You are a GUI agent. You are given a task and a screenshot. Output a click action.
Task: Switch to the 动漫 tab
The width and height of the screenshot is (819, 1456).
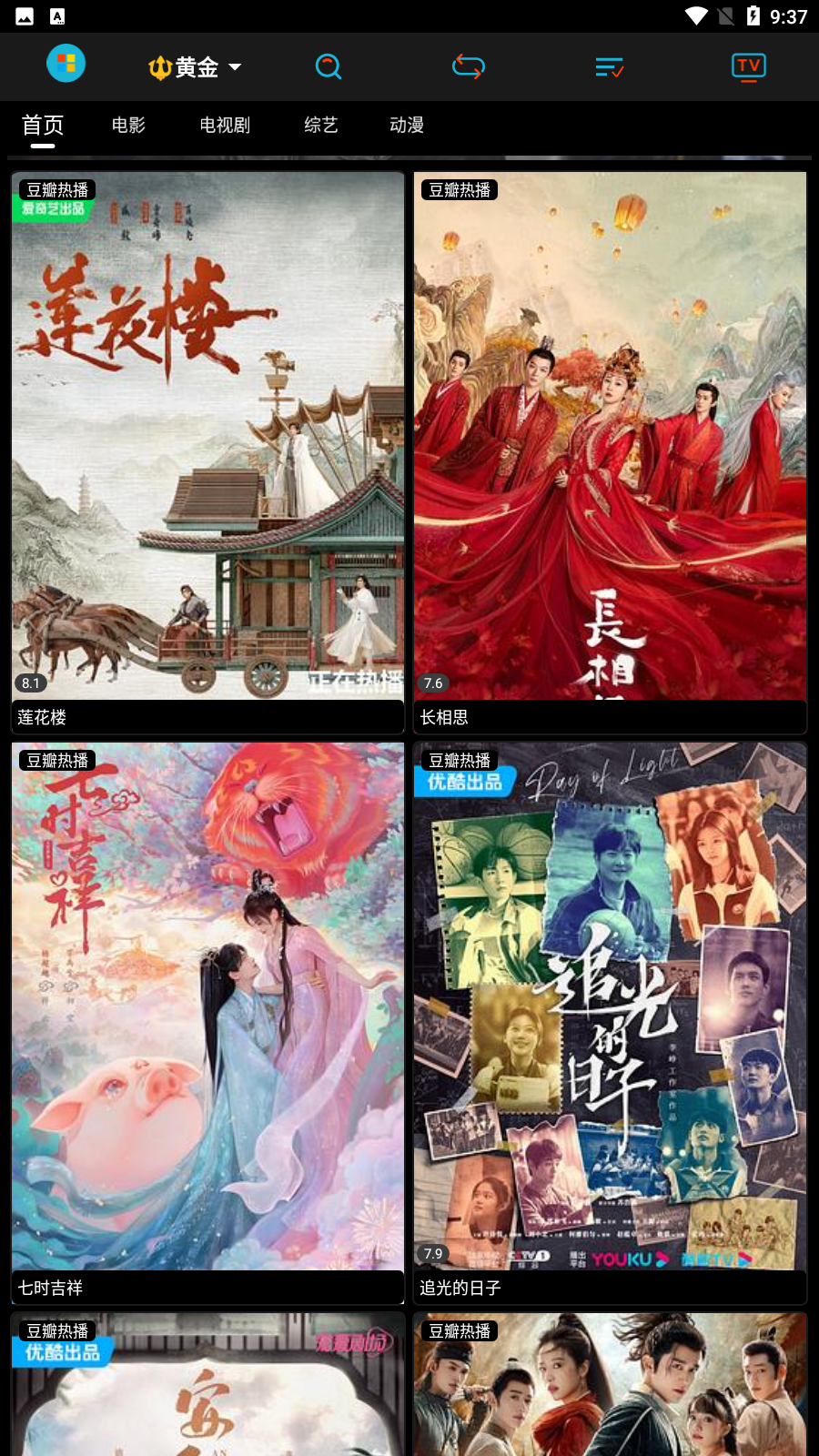point(406,125)
